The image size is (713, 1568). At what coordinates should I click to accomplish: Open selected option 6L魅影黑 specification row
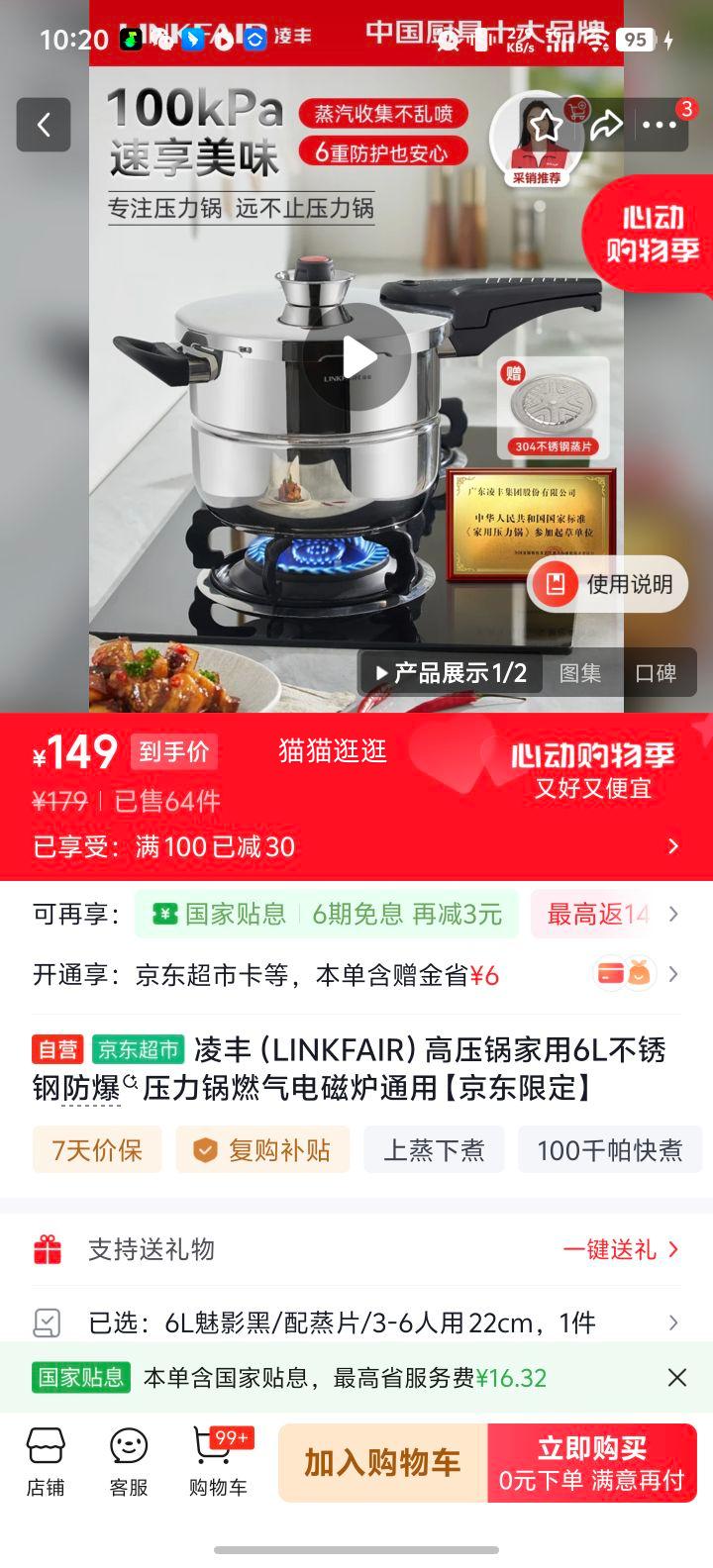click(356, 1323)
